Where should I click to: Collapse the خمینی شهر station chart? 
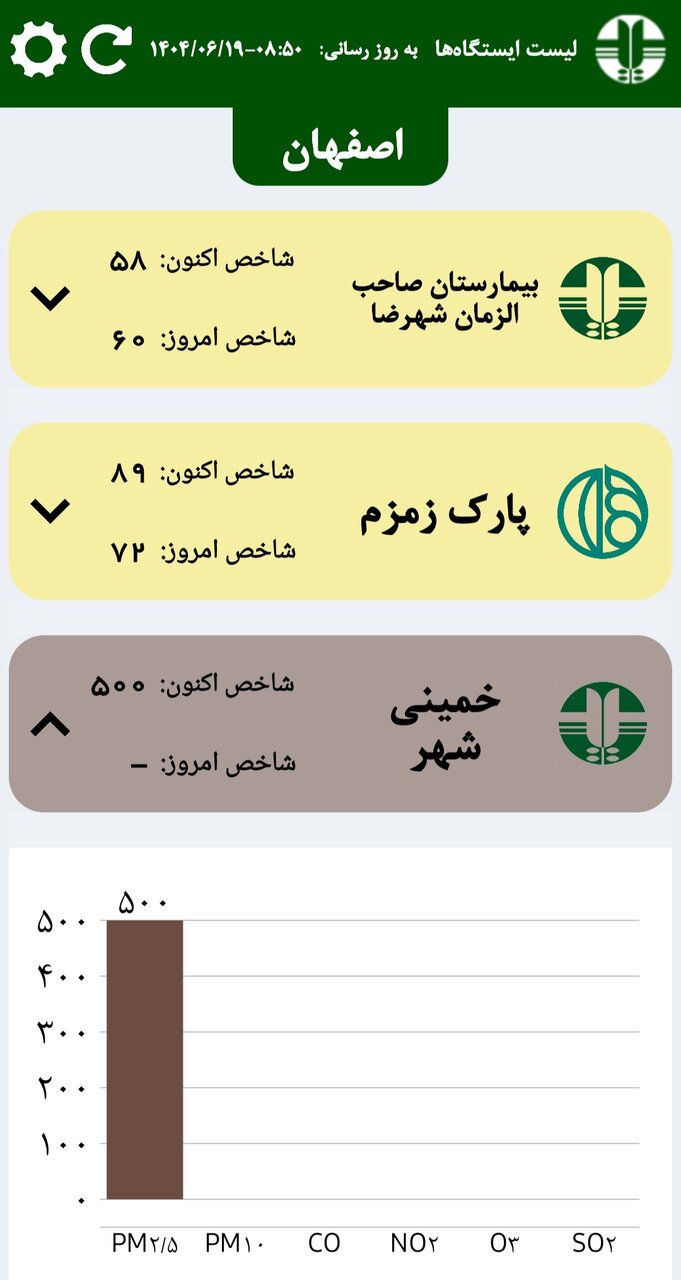coord(50,724)
